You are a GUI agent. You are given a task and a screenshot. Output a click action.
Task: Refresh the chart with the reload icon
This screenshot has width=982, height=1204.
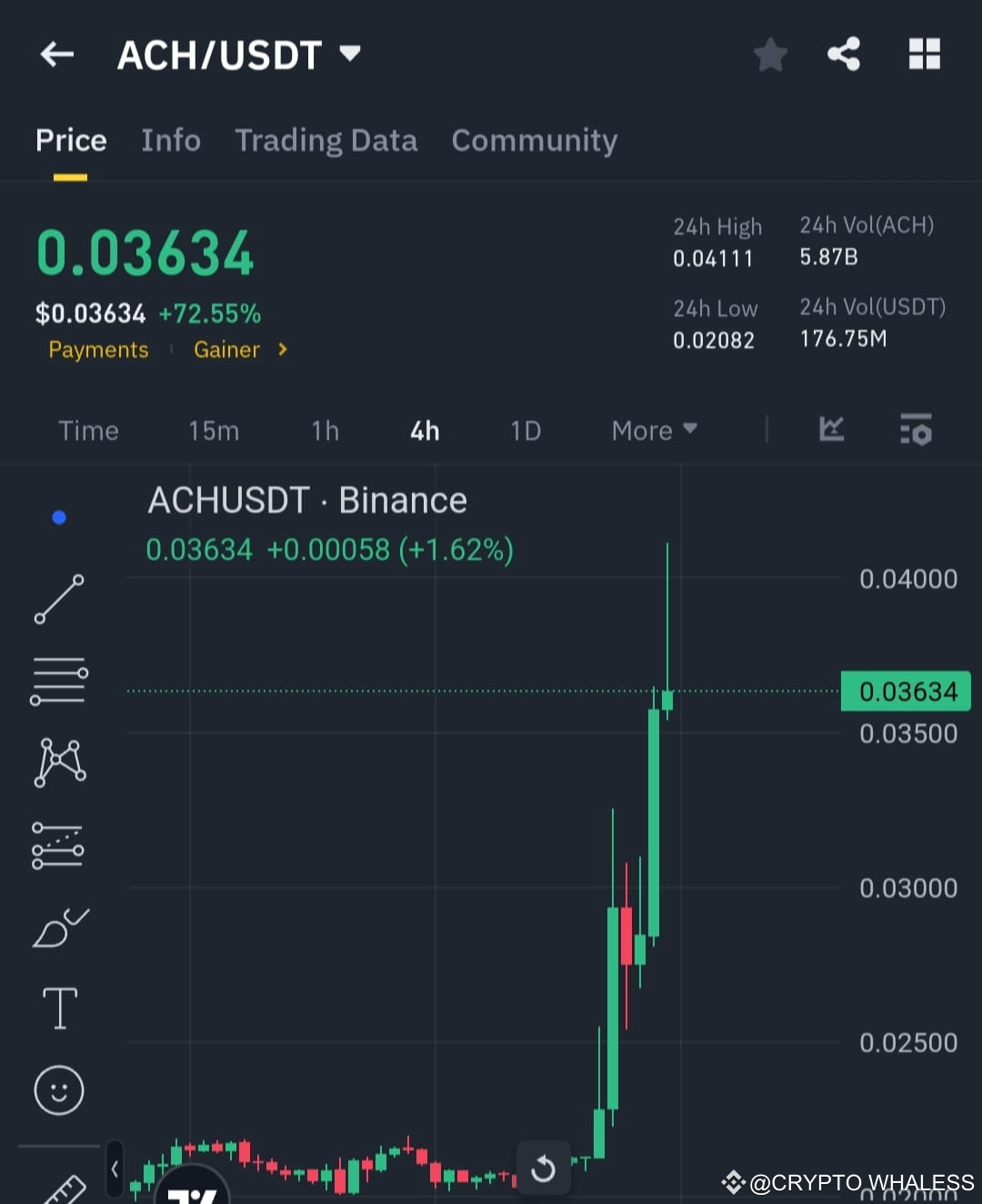click(x=543, y=1169)
